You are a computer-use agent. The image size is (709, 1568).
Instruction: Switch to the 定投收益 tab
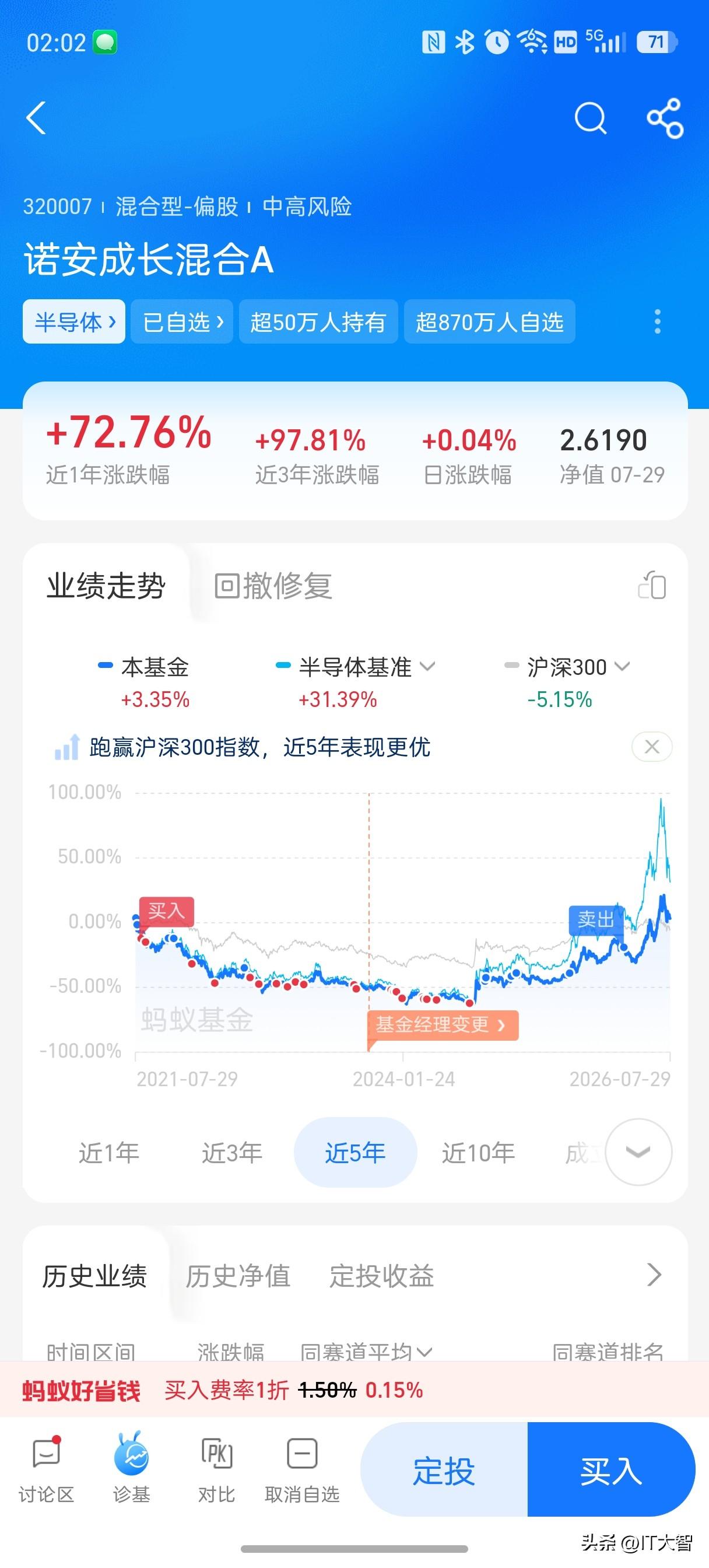[x=381, y=1276]
